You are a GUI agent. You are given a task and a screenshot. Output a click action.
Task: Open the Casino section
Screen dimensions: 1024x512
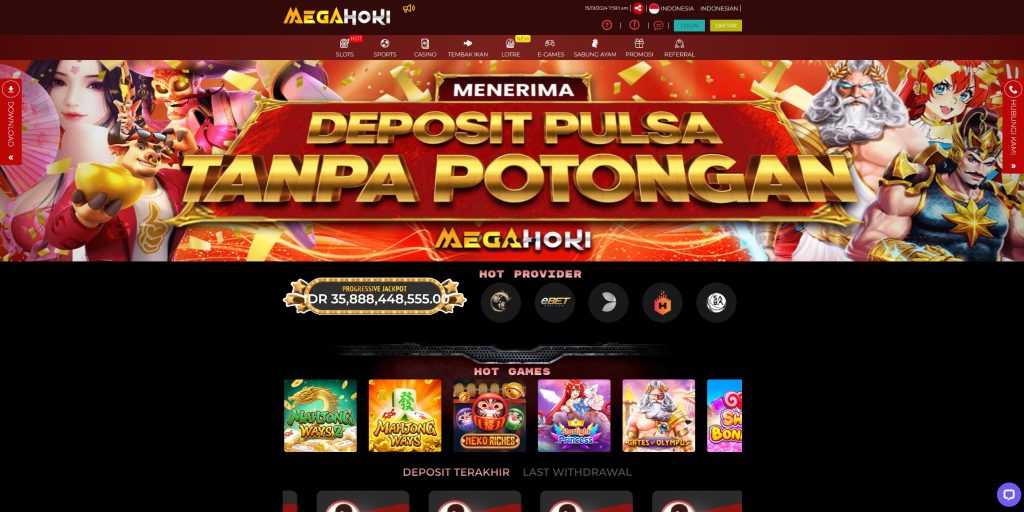pyautogui.click(x=425, y=48)
